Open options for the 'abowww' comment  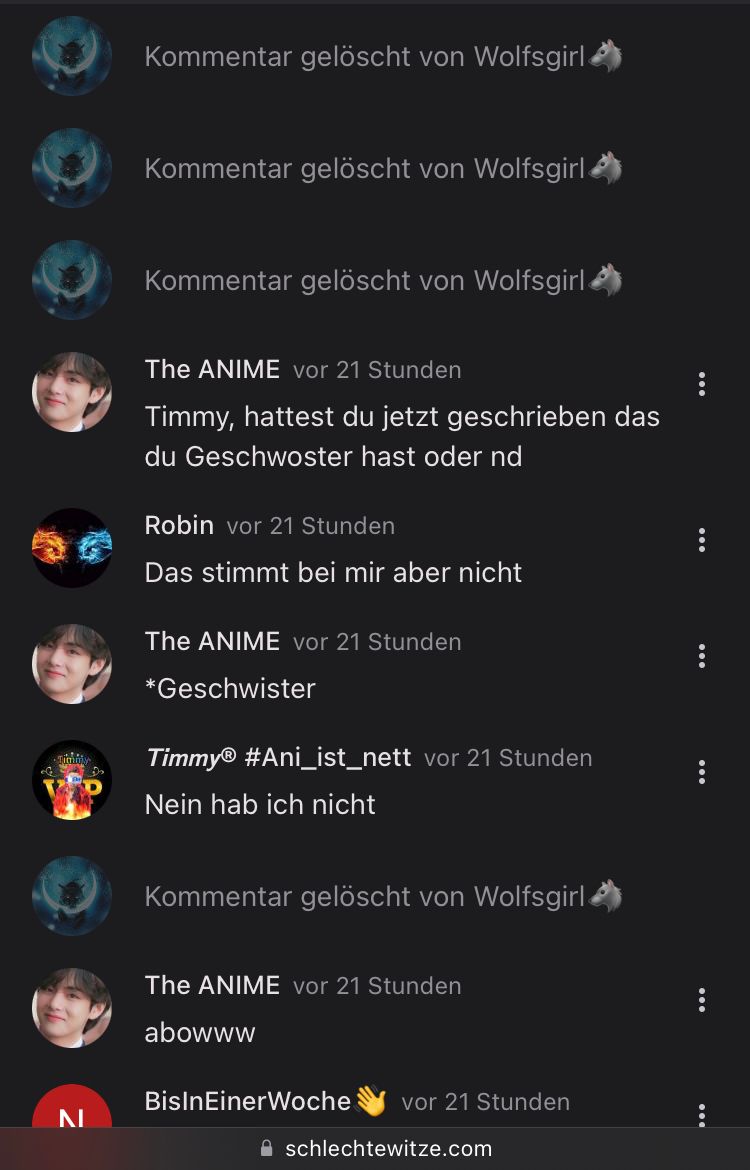[702, 1000]
